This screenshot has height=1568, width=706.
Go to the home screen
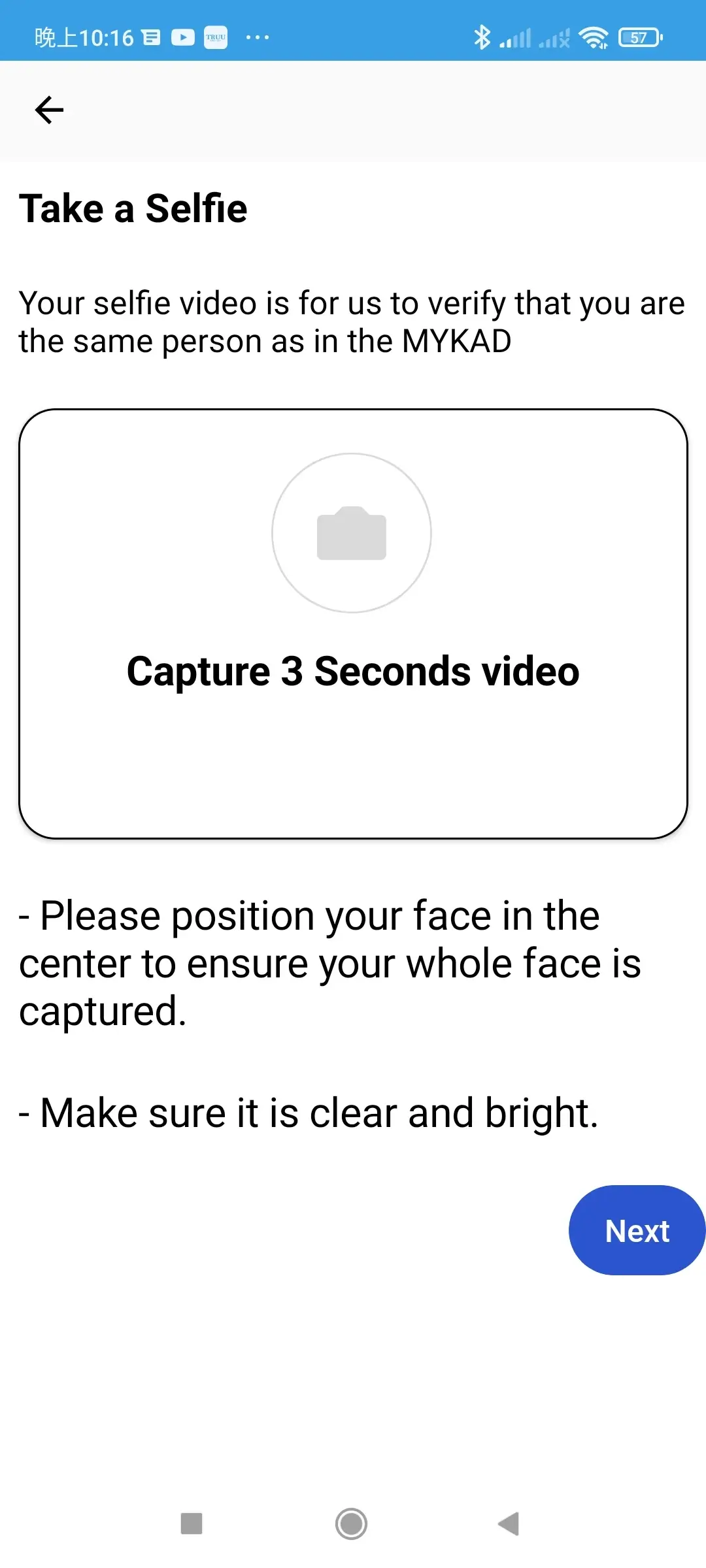point(352,1524)
